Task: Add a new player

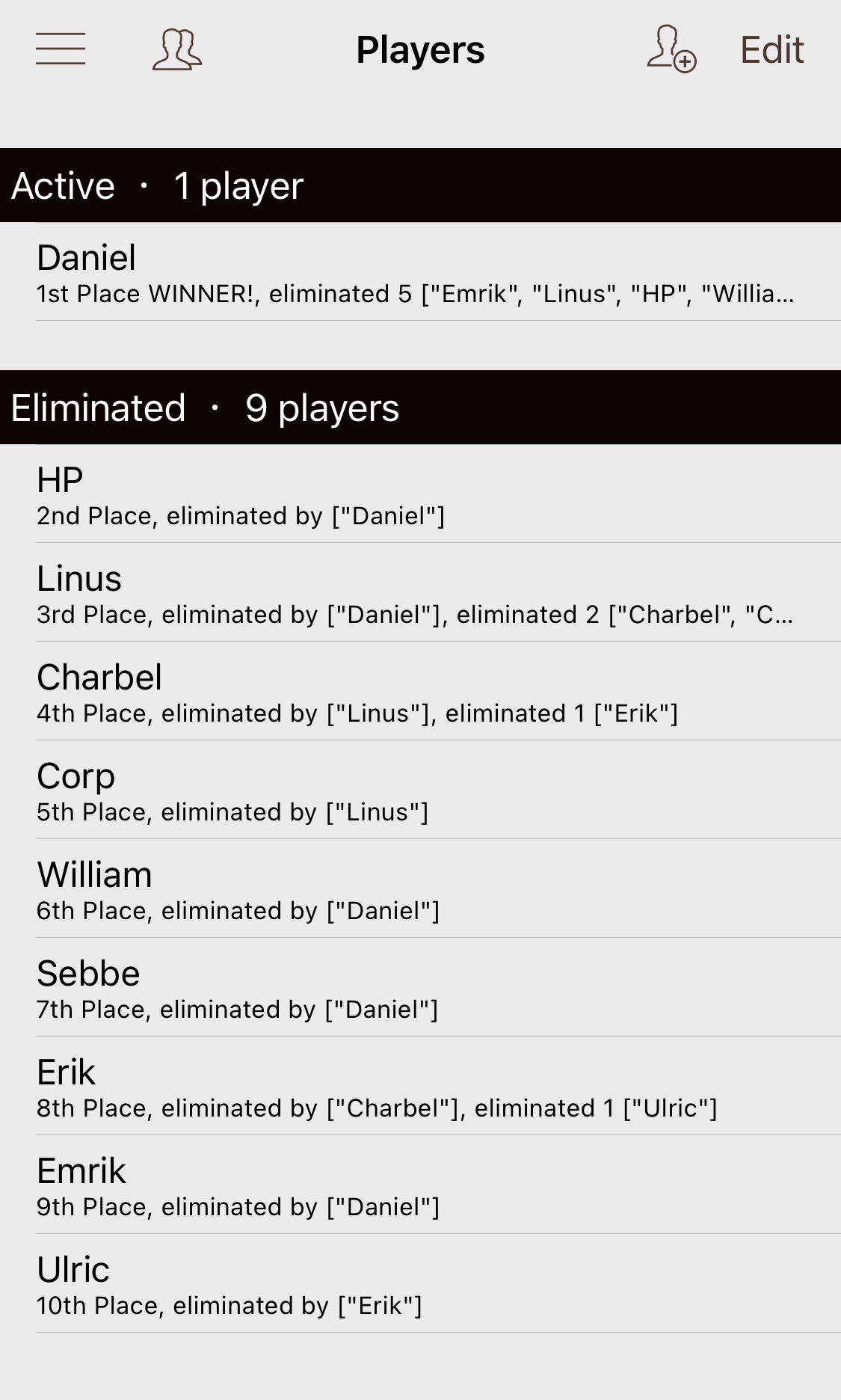Action: click(671, 49)
